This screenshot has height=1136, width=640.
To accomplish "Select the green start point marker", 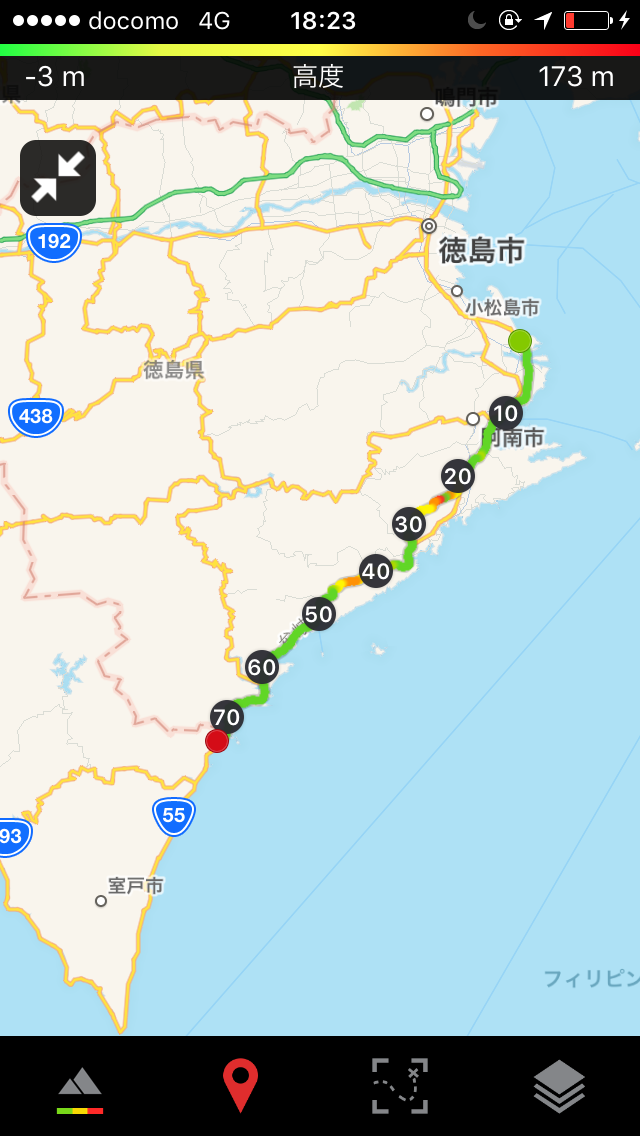I will (x=520, y=341).
